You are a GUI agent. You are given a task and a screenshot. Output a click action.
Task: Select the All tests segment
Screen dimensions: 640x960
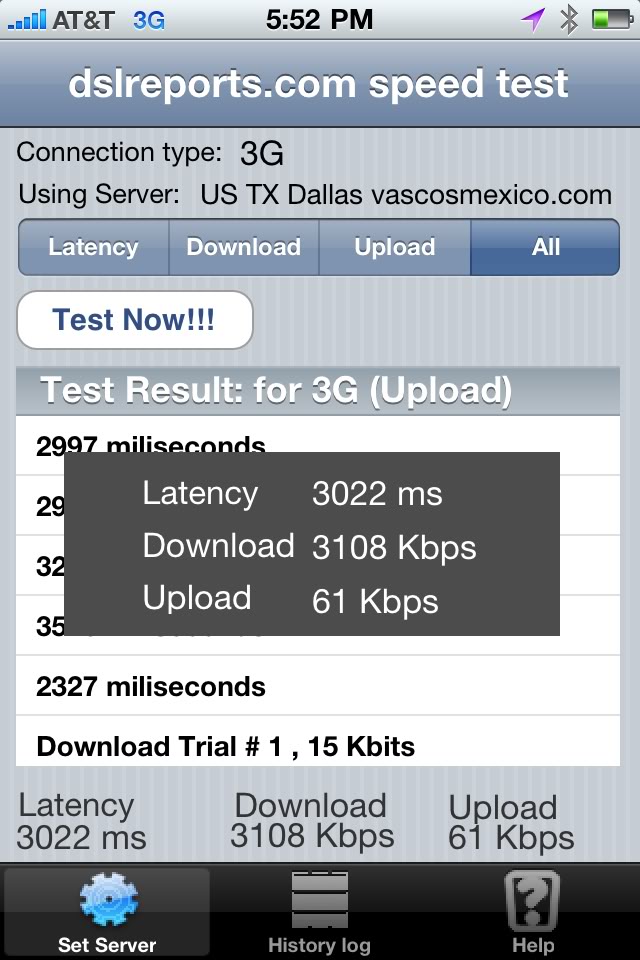(x=545, y=247)
